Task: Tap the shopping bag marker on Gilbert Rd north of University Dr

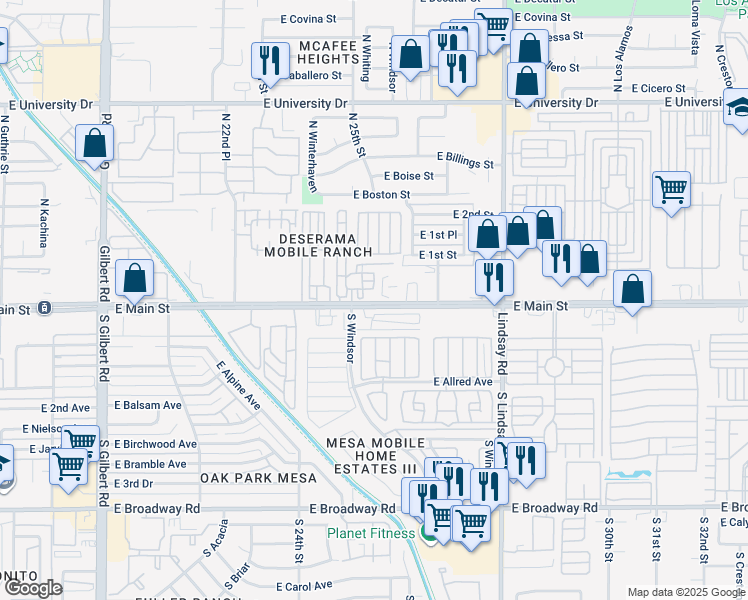Action: pos(94,144)
